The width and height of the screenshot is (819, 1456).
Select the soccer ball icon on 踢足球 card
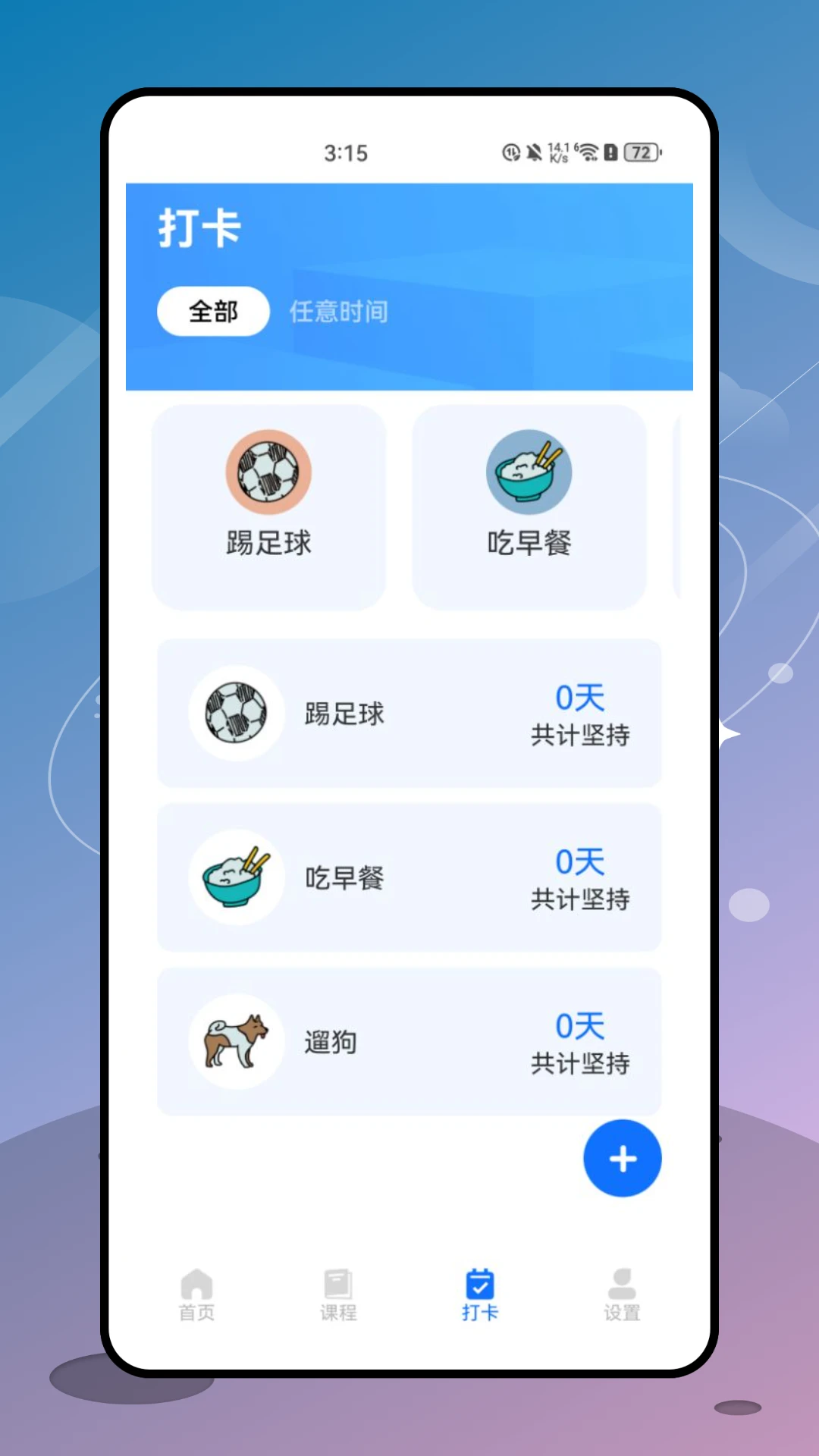coord(268,472)
